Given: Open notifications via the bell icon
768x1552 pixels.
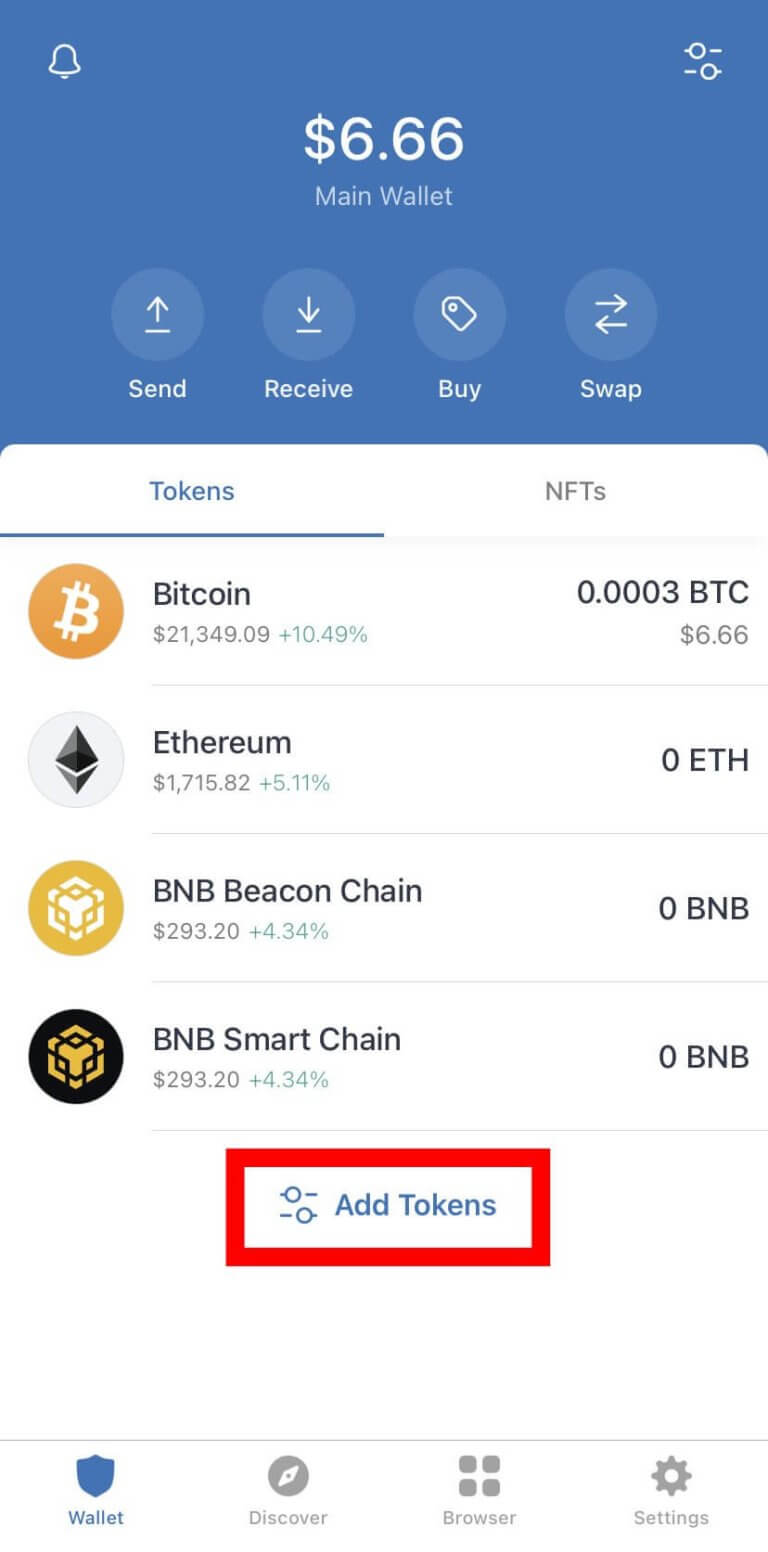Looking at the screenshot, I should click(x=65, y=60).
